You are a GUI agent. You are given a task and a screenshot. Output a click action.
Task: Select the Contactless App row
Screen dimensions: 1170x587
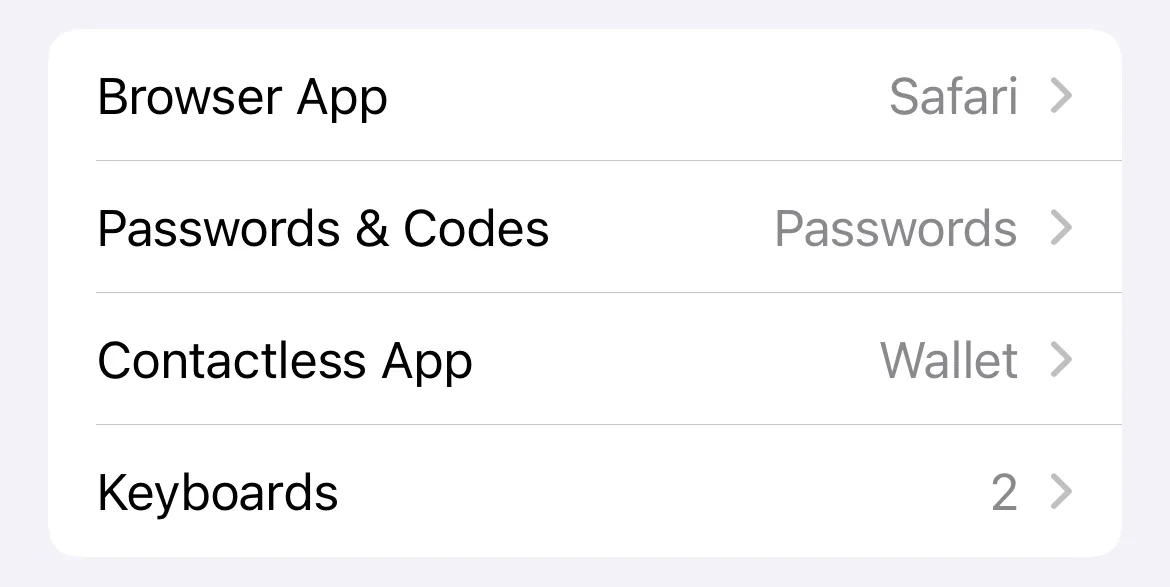coord(584,361)
